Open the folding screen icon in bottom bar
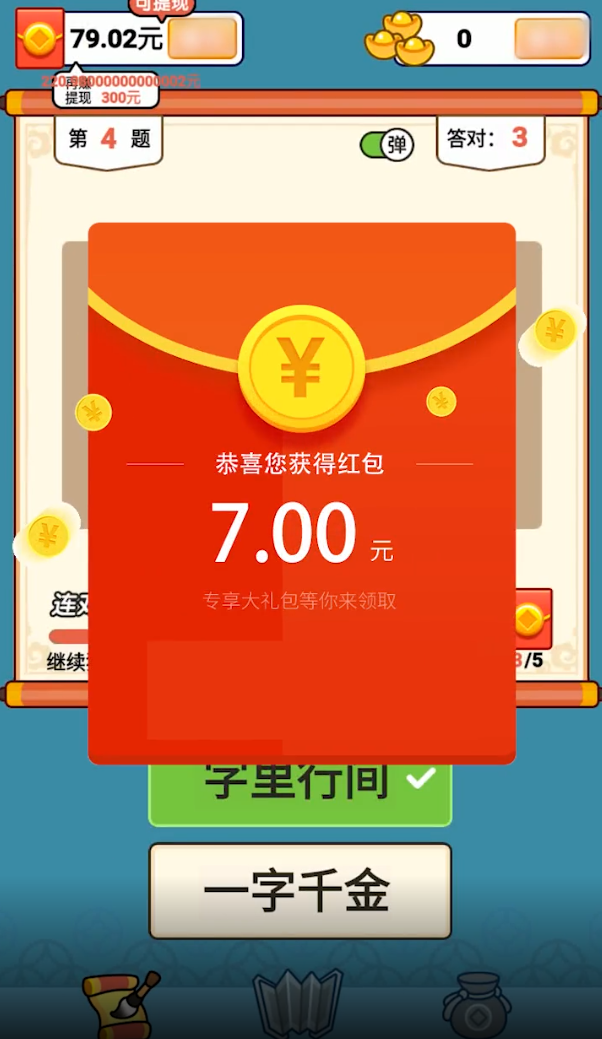 coord(298,1003)
